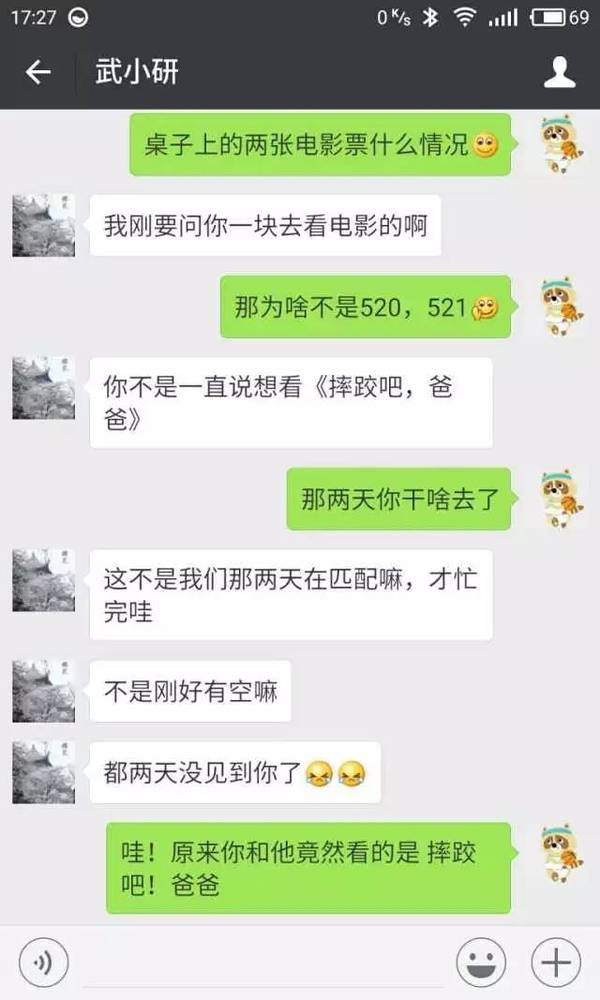The height and width of the screenshot is (1000, 600).
Task: Open the chat info profile icon
Action: 559,73
